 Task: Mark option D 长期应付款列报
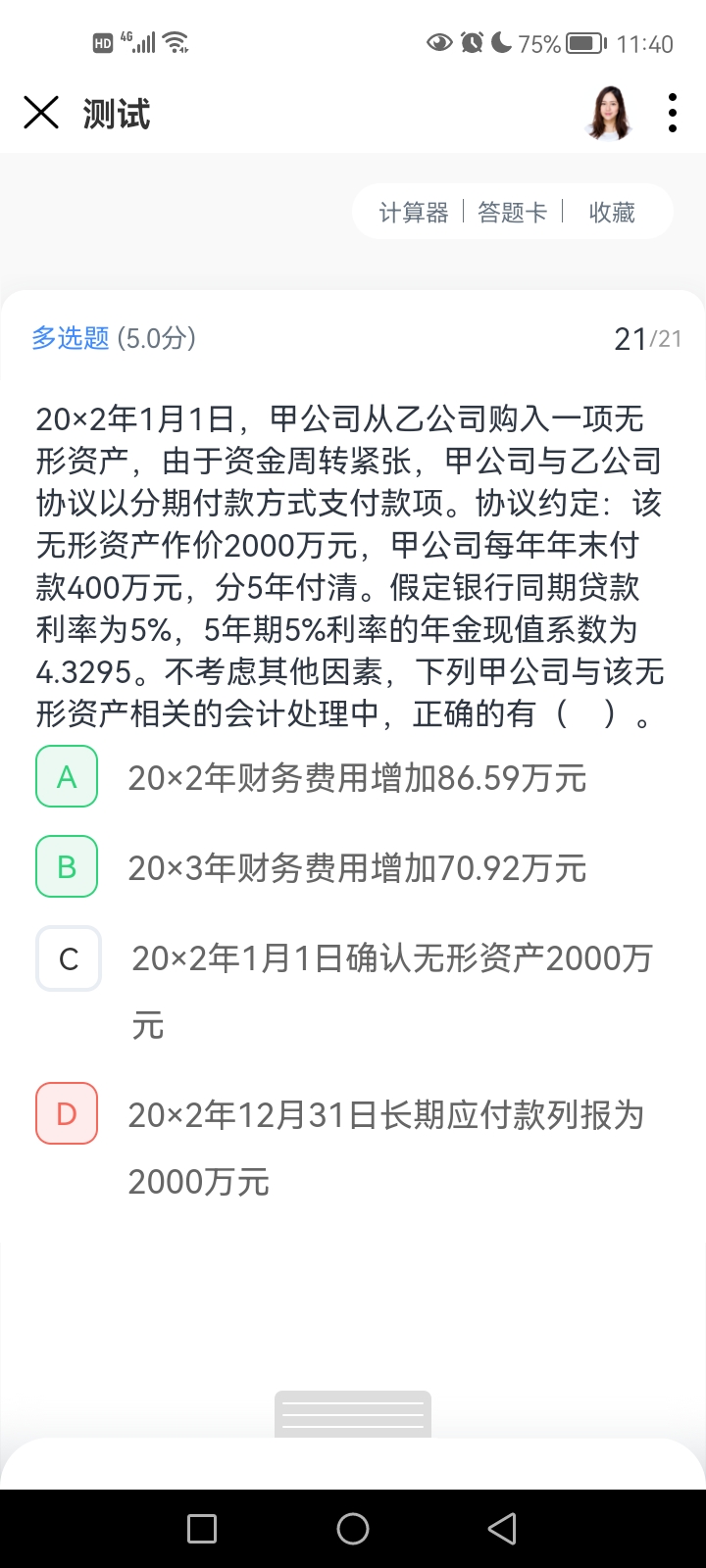pos(67,1114)
